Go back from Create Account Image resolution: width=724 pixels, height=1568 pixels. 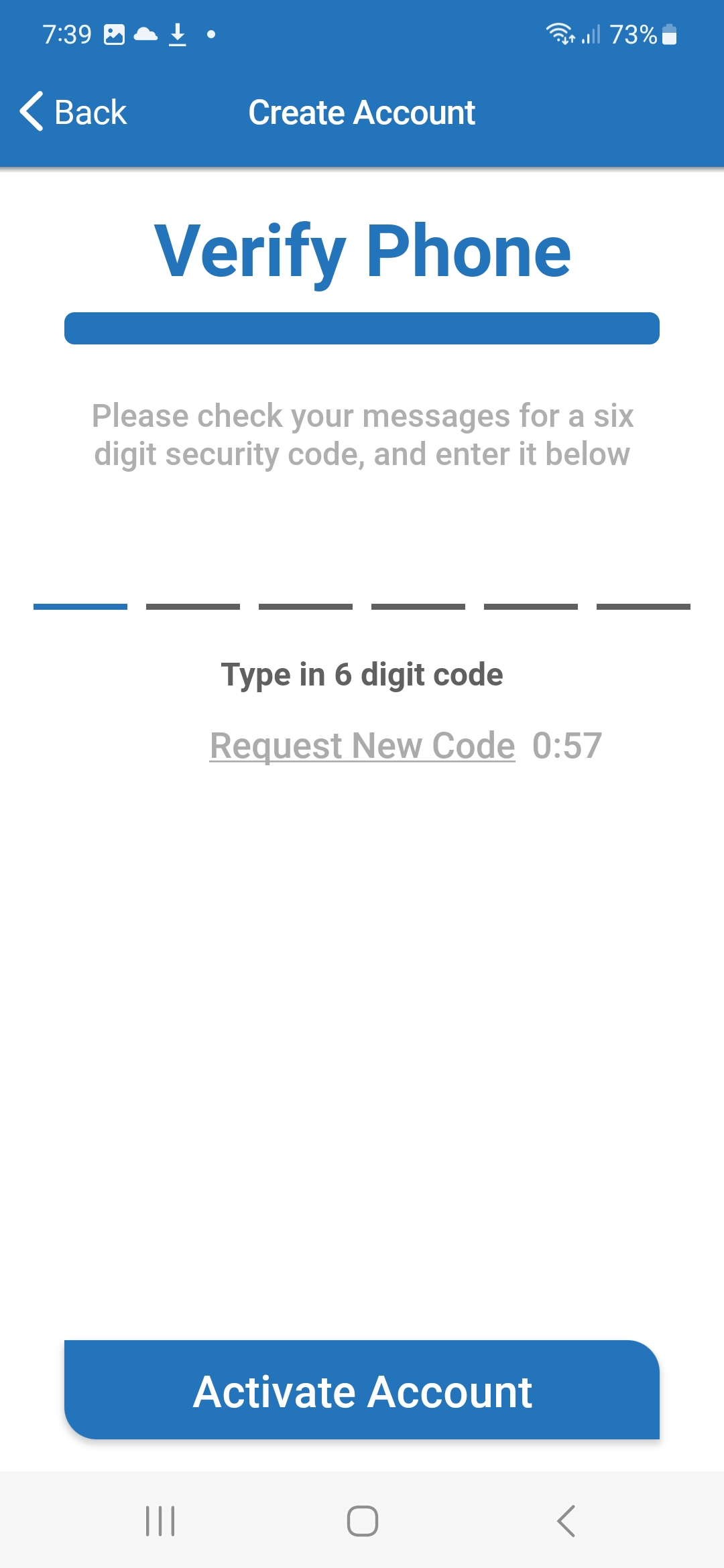coord(74,112)
